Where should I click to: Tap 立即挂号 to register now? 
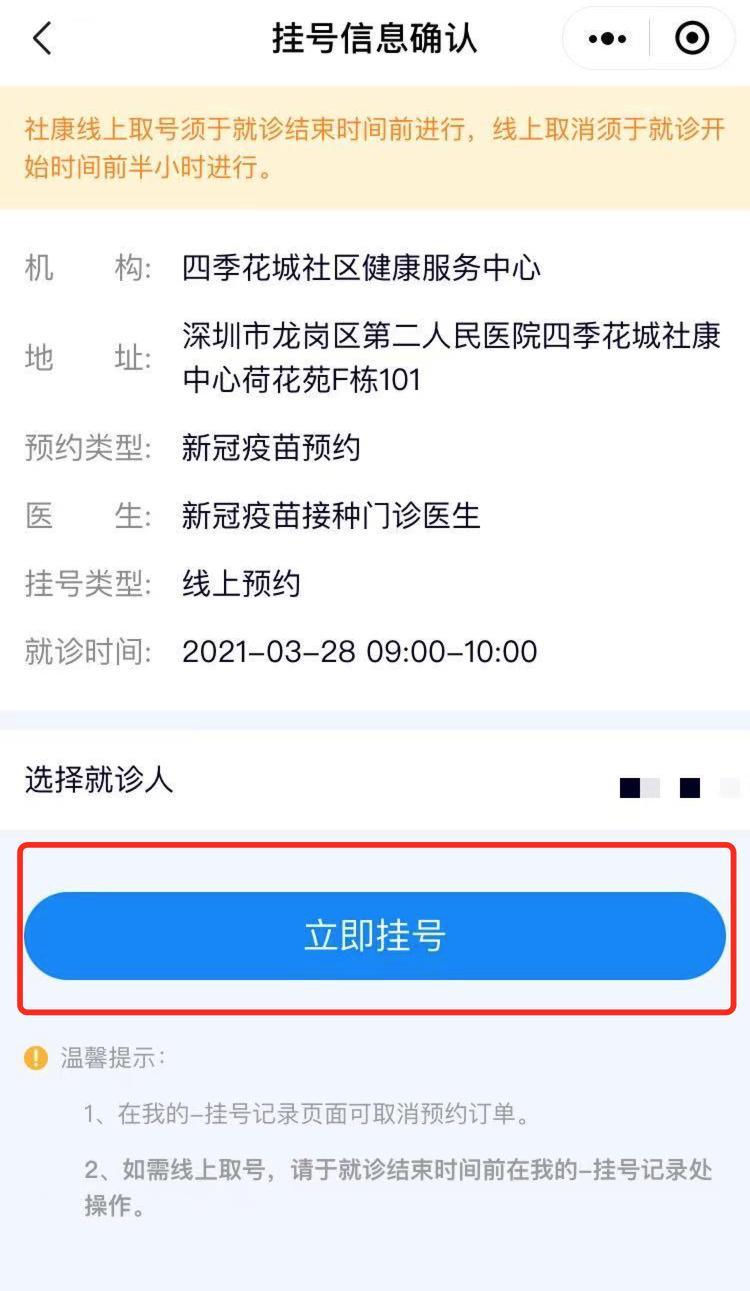coord(375,936)
